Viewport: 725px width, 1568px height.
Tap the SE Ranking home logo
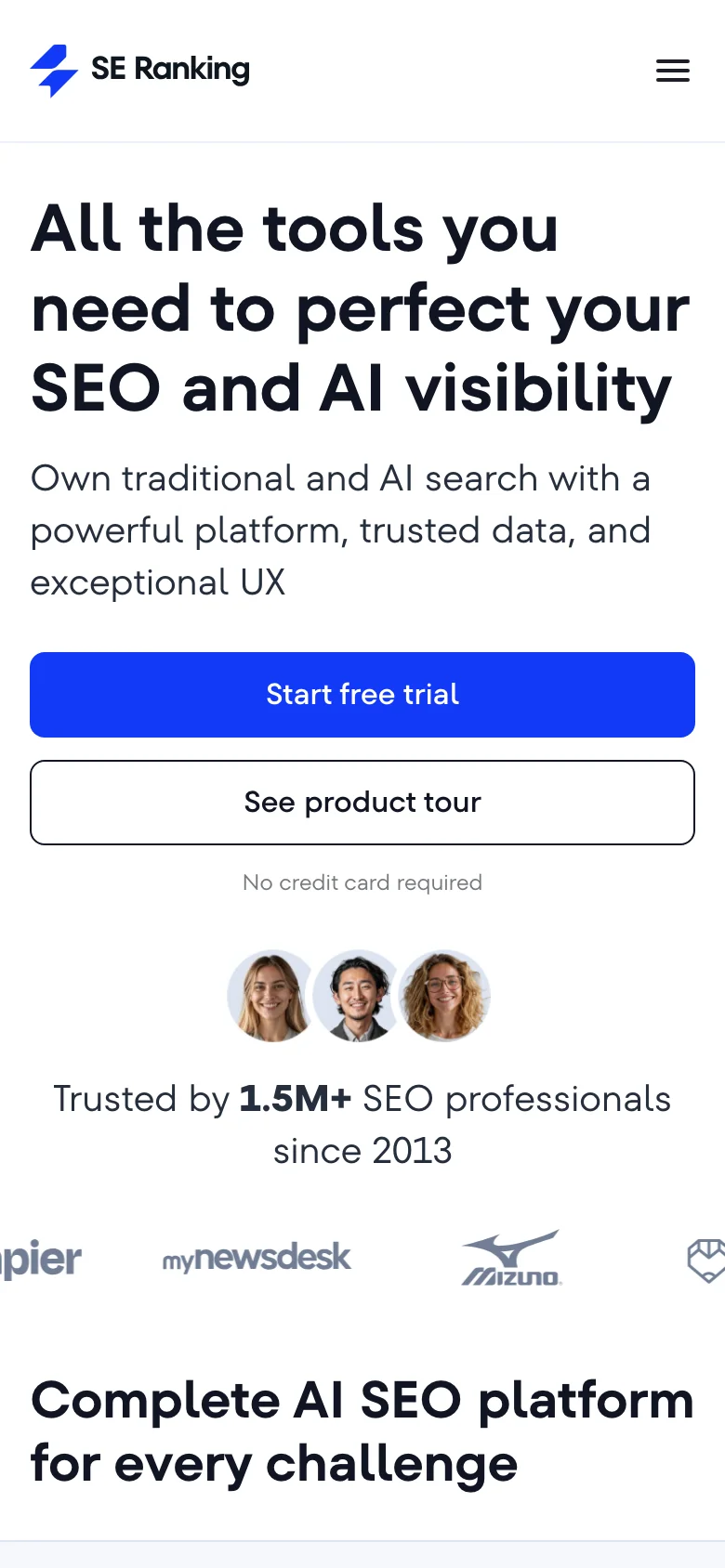[x=140, y=70]
